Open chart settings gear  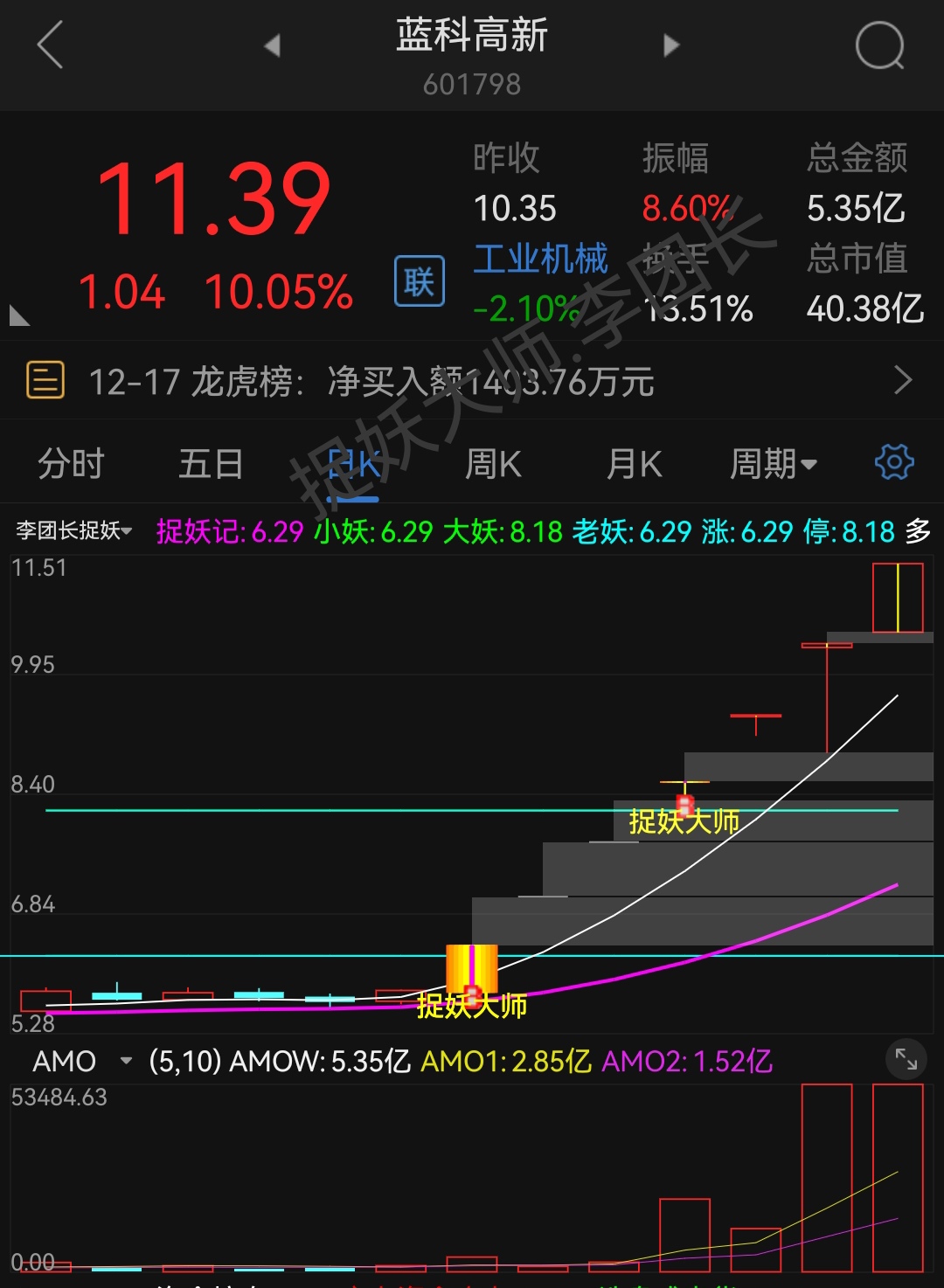click(x=894, y=461)
